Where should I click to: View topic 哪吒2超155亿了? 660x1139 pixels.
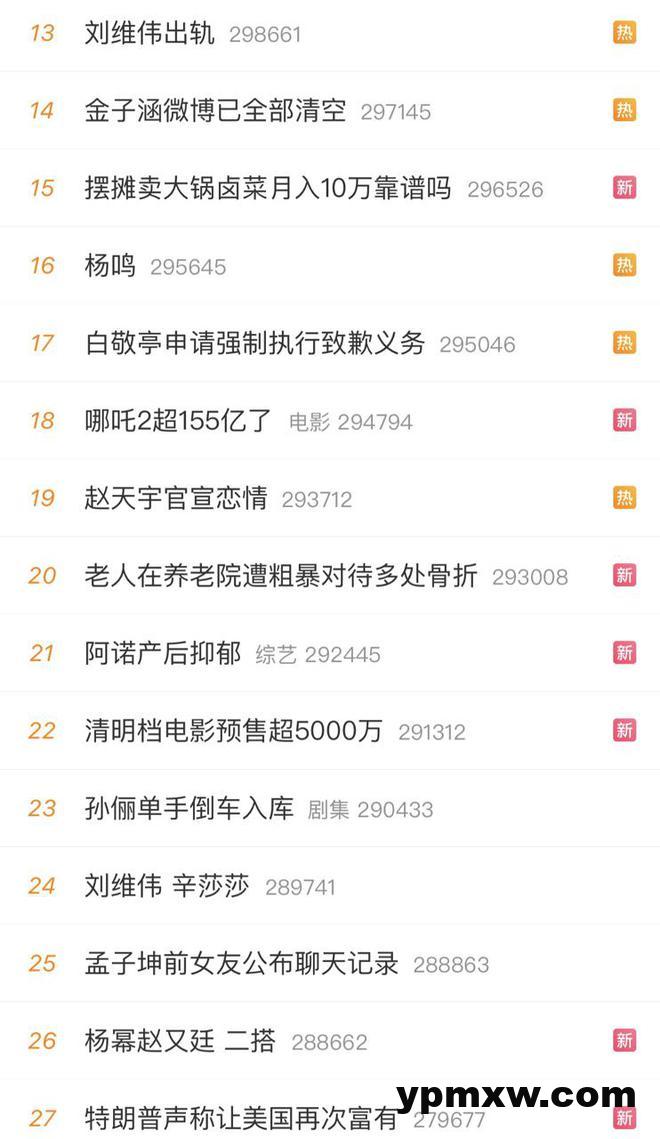pyautogui.click(x=178, y=421)
